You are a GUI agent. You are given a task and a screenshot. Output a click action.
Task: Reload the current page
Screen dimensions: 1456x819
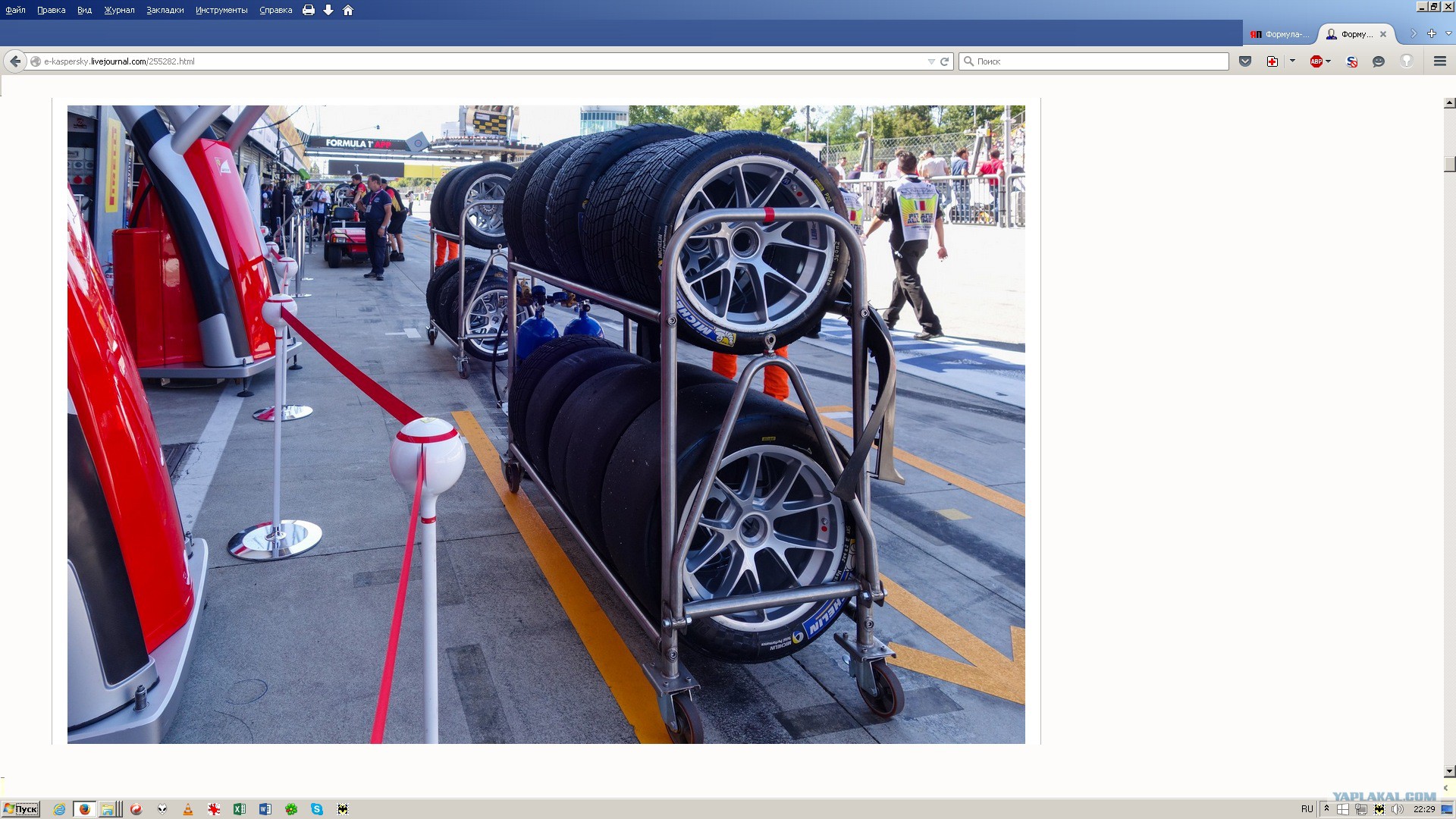coord(945,61)
